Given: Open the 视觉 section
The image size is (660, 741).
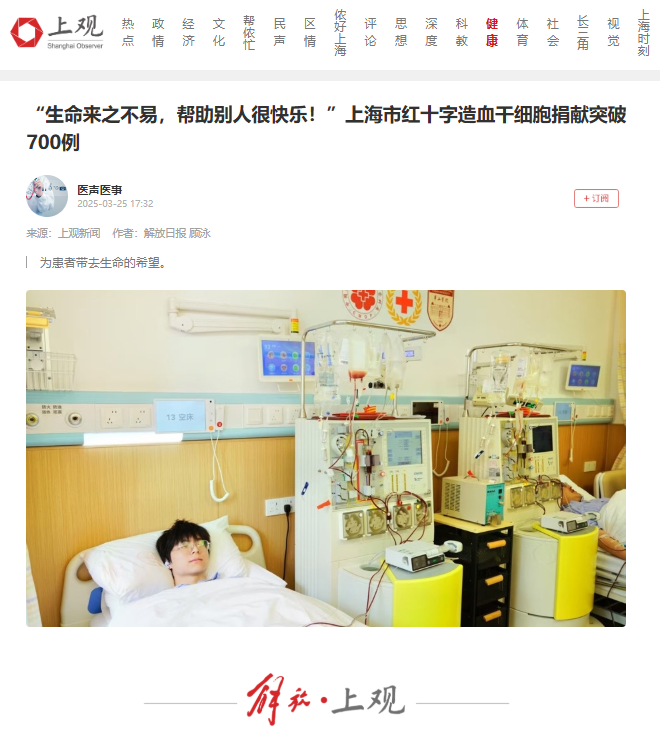Looking at the screenshot, I should tap(613, 32).
